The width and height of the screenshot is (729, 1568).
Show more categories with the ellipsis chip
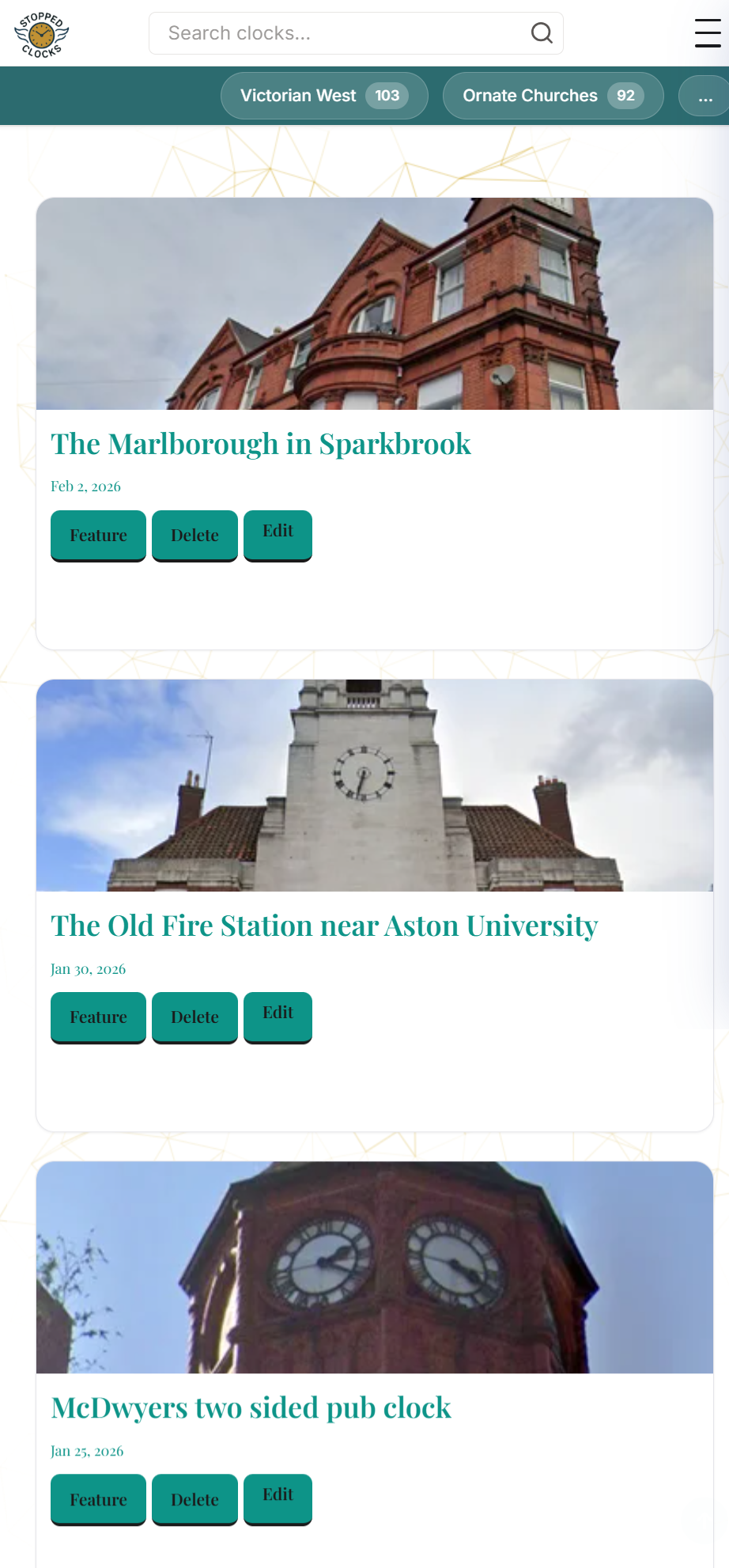click(704, 97)
